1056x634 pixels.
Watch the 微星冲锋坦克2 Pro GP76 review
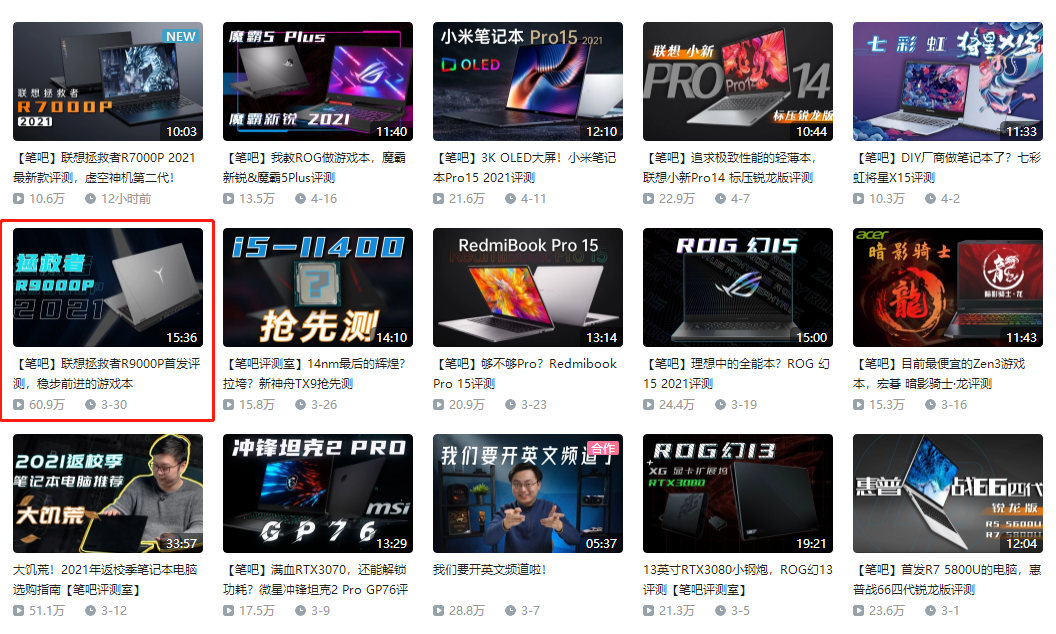[x=318, y=494]
